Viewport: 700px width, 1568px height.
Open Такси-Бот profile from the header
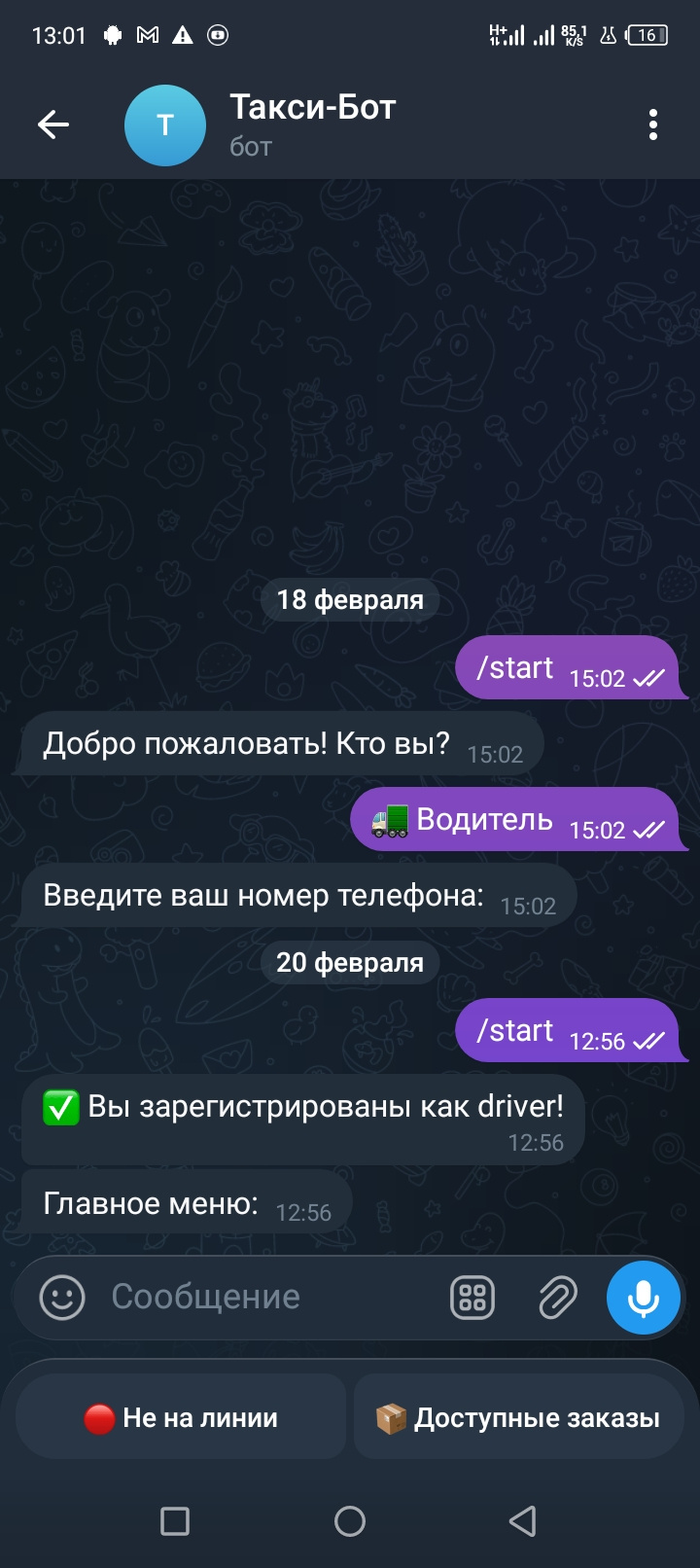311,125
